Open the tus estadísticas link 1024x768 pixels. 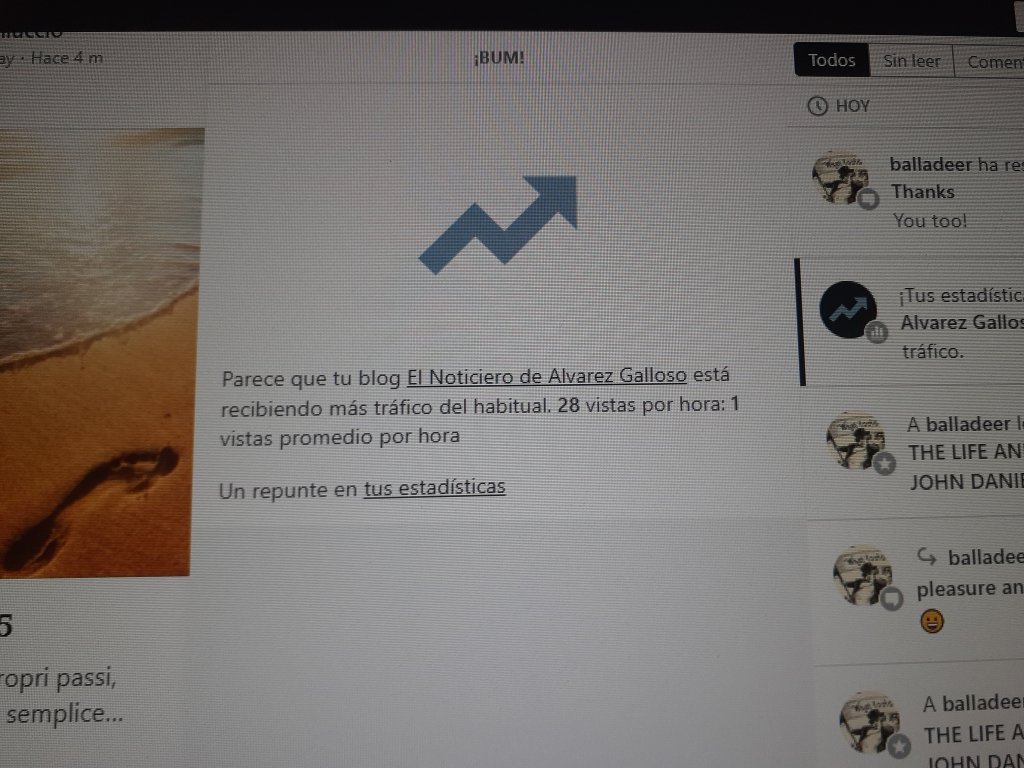coord(434,488)
